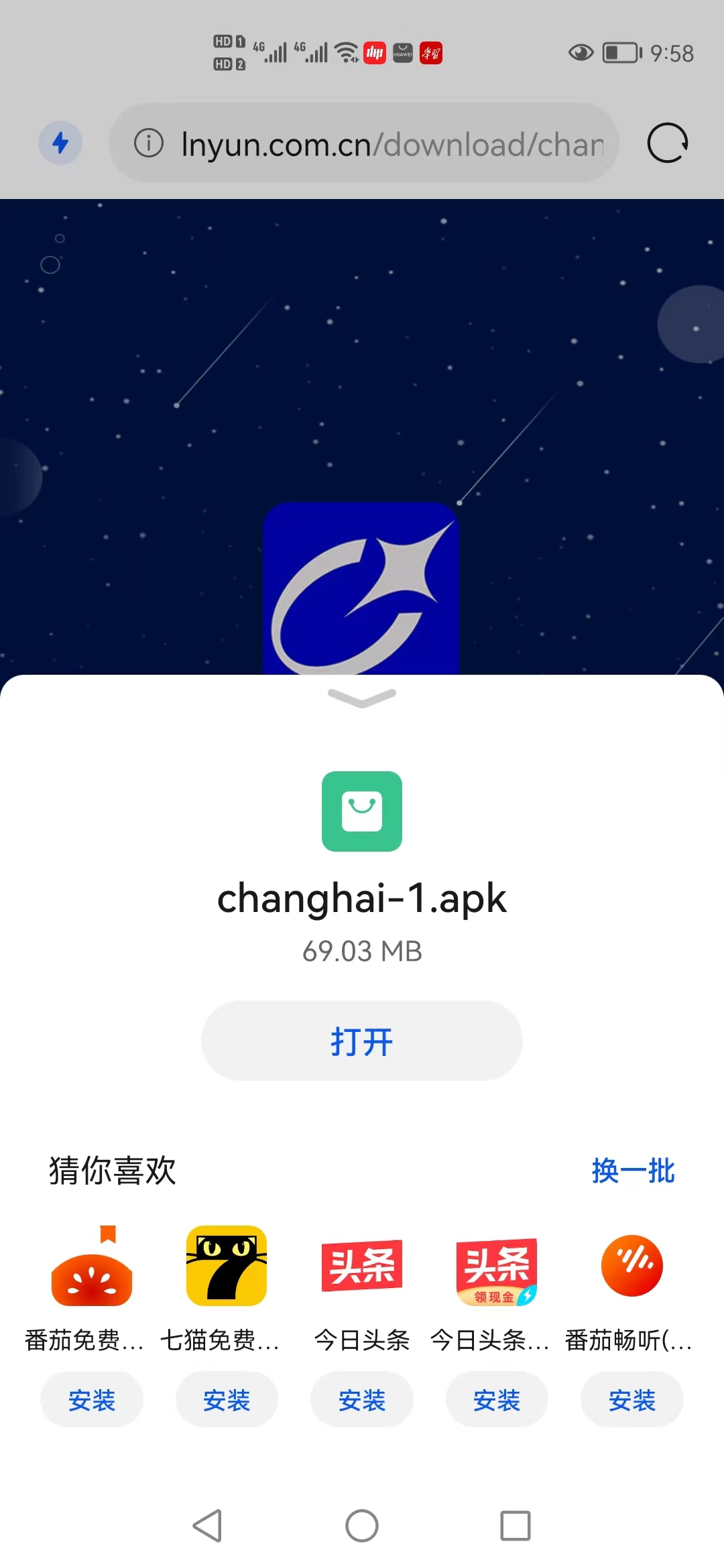Go to the home screen via the circle button
This screenshot has height=1568, width=724.
362,1526
